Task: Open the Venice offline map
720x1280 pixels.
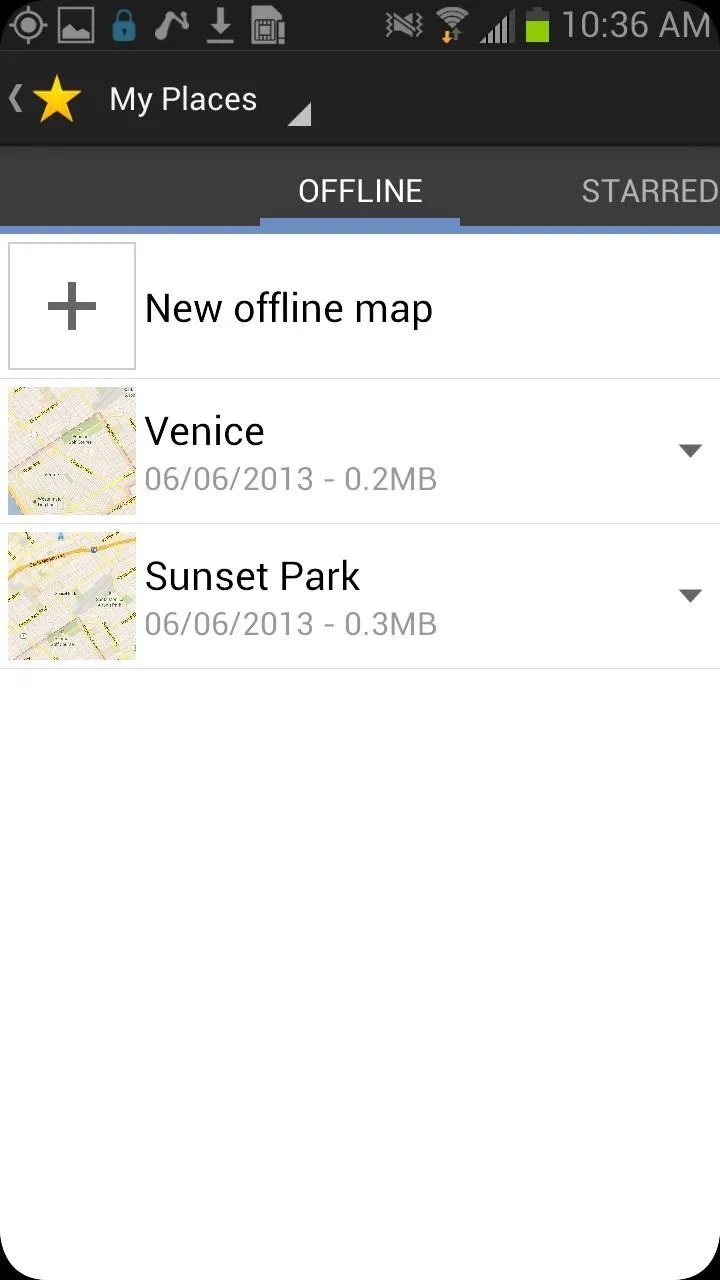Action: [x=330, y=451]
